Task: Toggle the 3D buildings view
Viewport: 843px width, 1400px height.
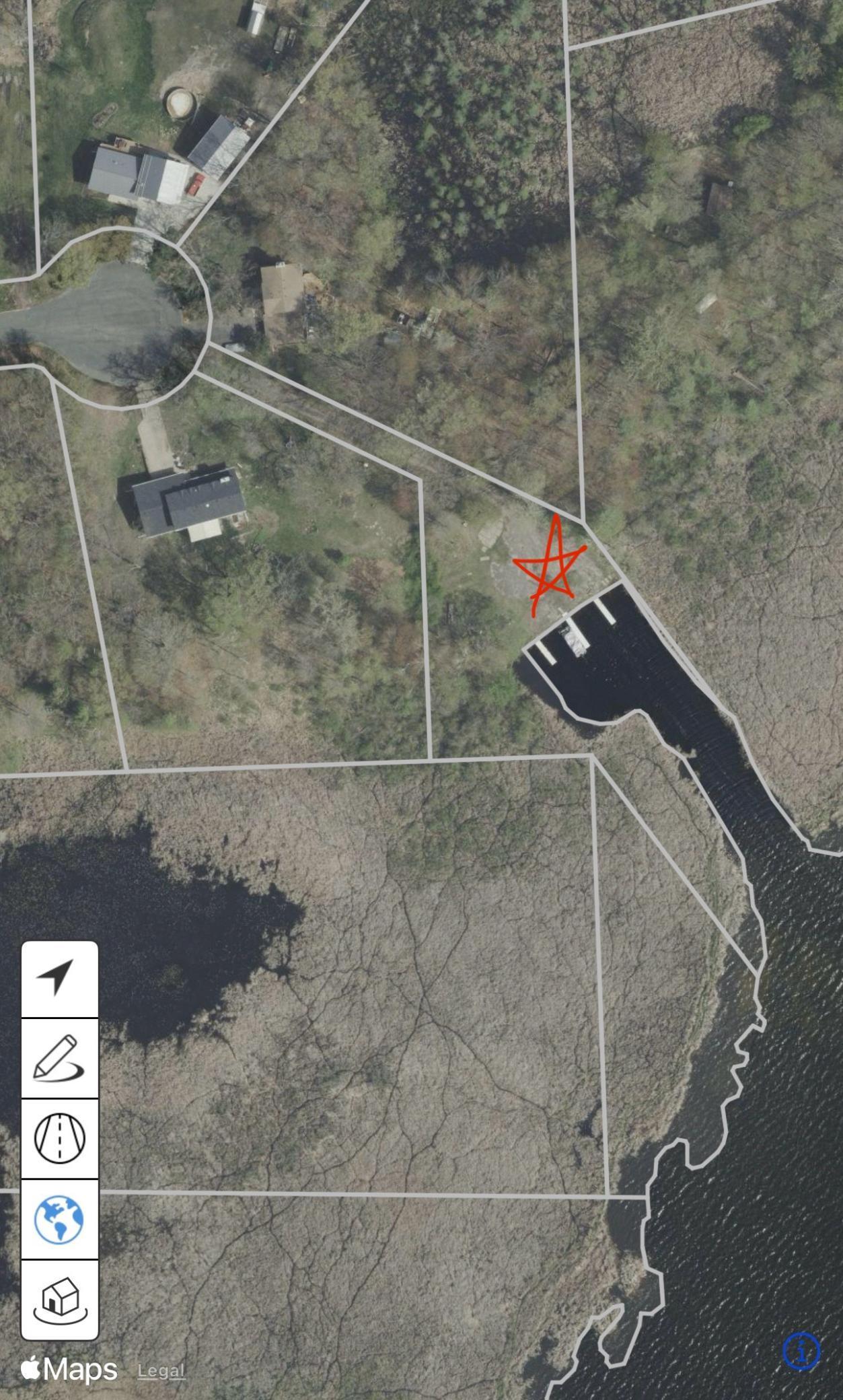Action: [x=59, y=1300]
